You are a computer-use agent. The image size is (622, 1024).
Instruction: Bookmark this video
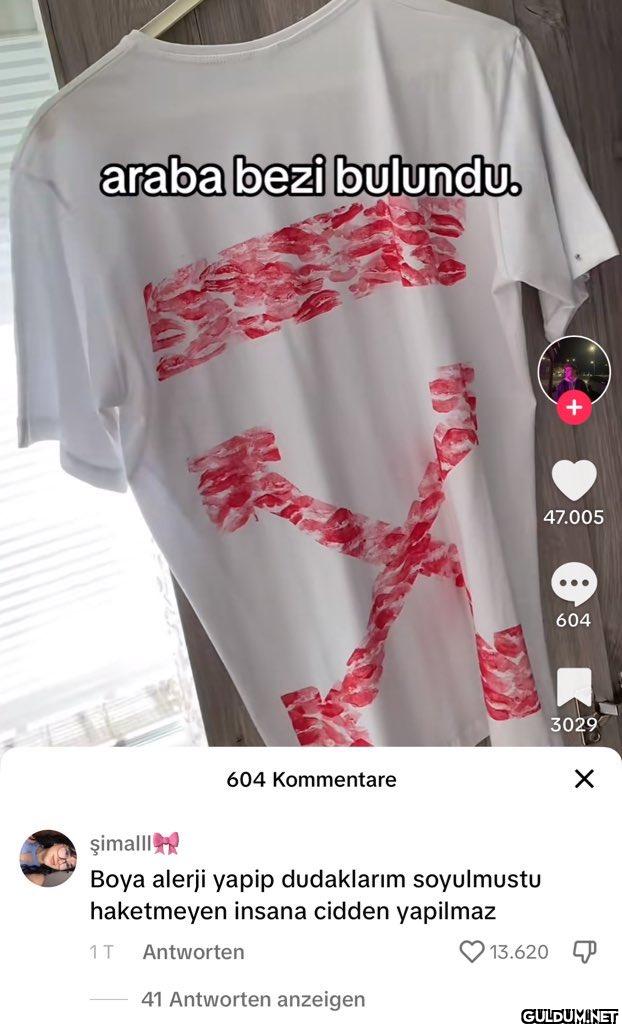tap(574, 689)
